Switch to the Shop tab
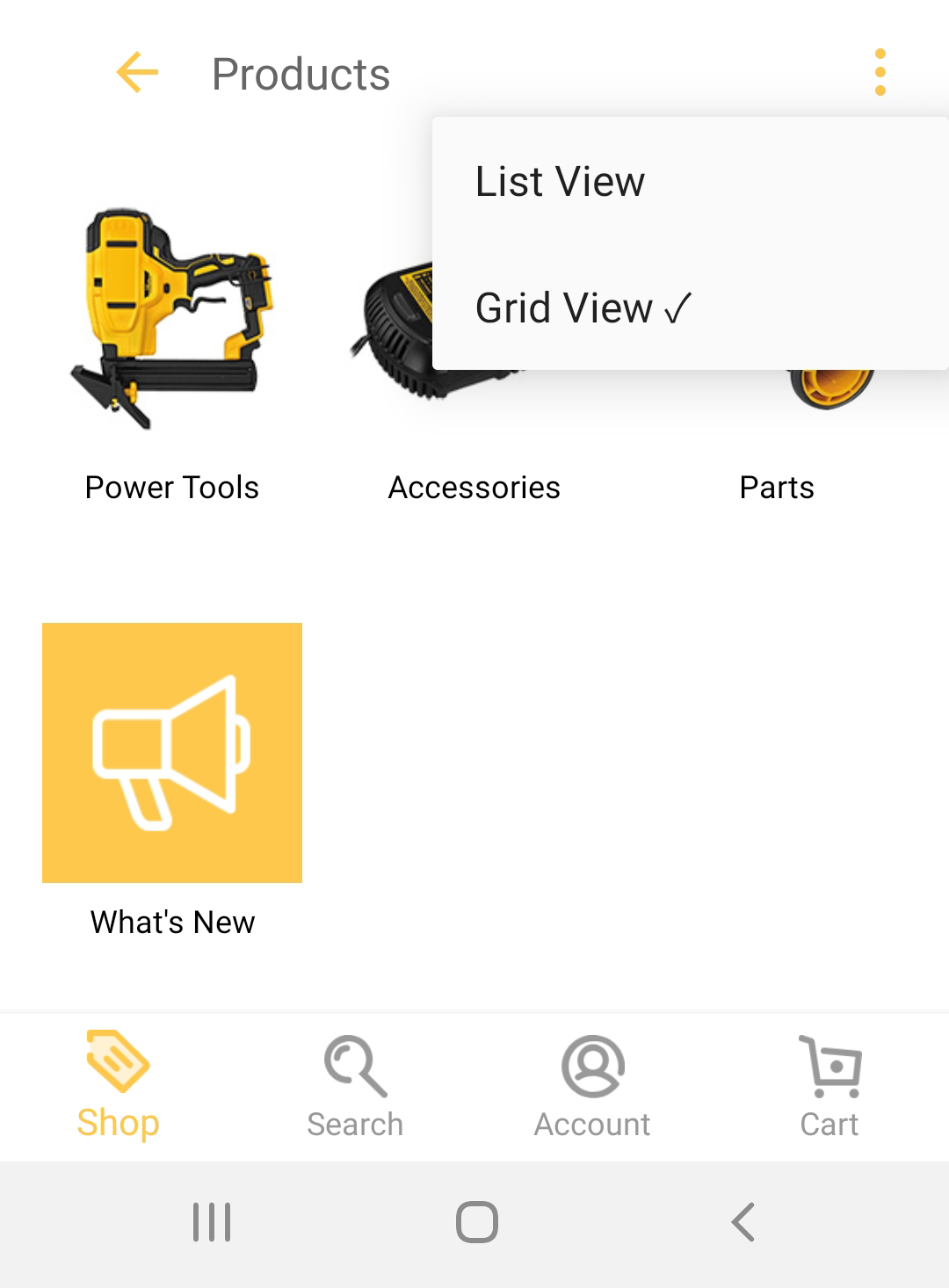949x1288 pixels. pos(118,1087)
